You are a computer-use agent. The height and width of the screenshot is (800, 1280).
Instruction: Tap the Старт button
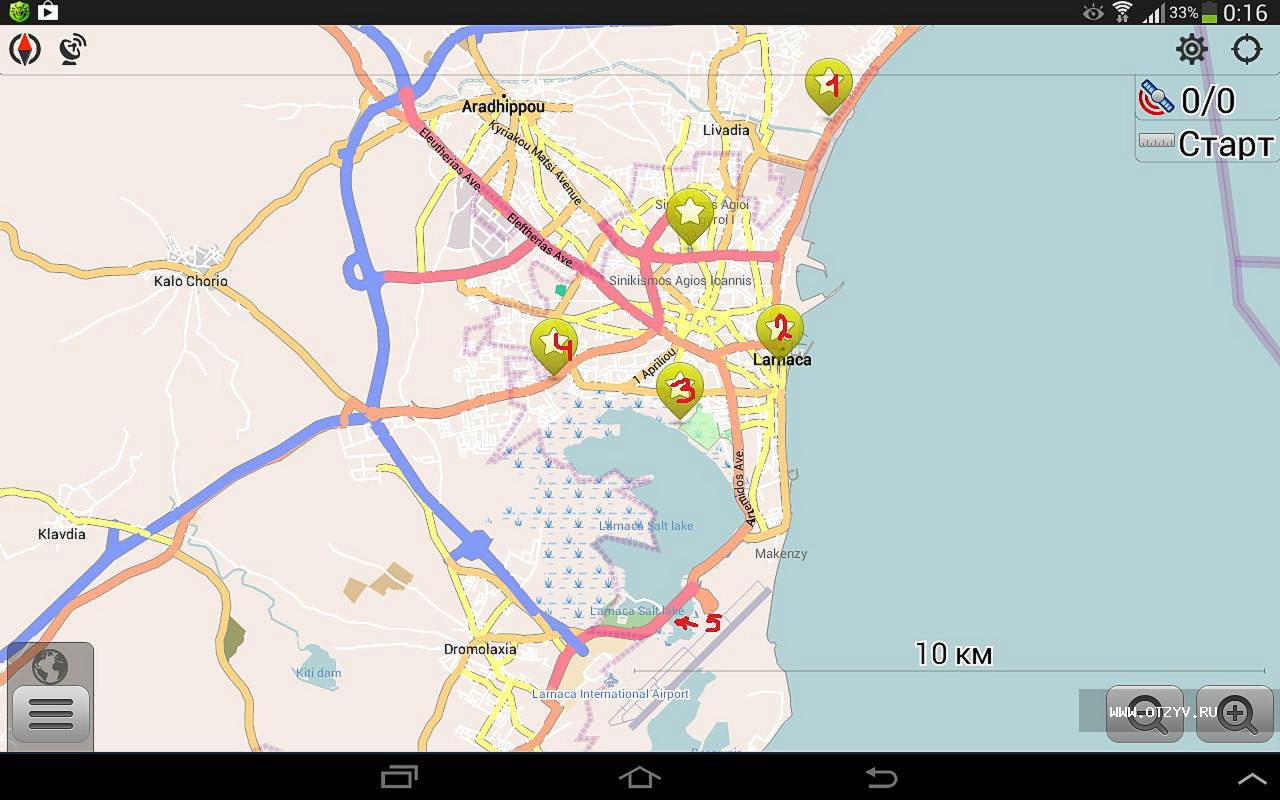[x=1208, y=144]
